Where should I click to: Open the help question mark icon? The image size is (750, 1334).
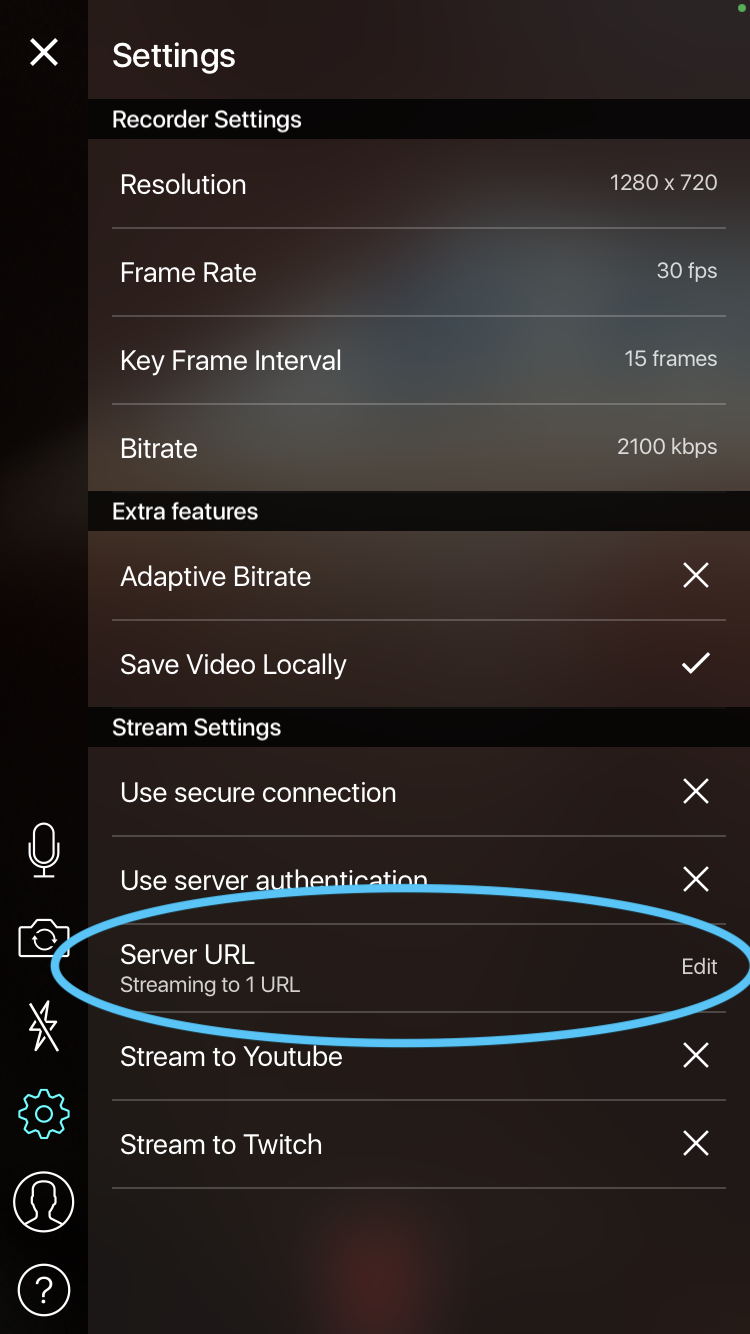[x=44, y=1289]
